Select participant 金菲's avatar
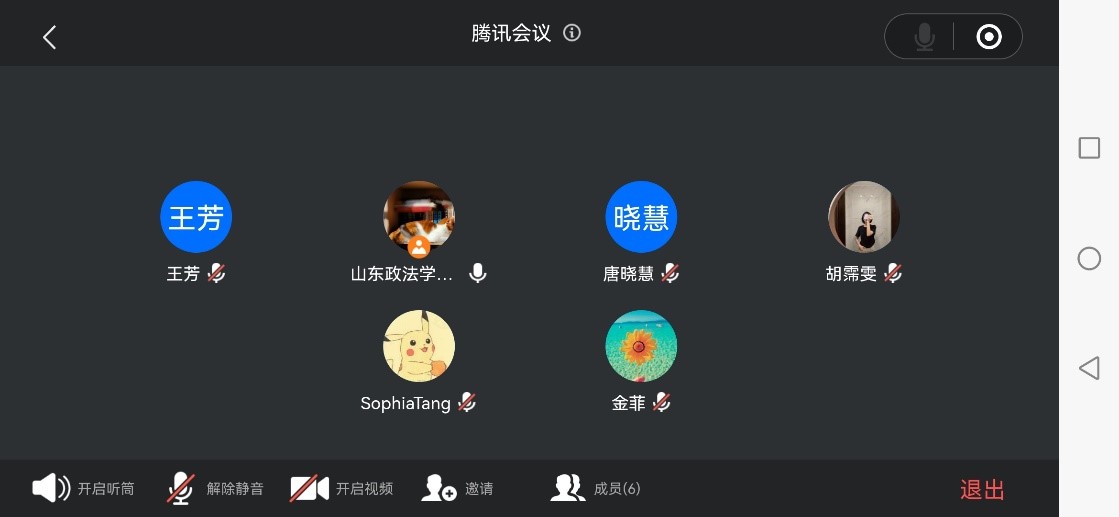This screenshot has width=1119, height=517. pyautogui.click(x=641, y=346)
